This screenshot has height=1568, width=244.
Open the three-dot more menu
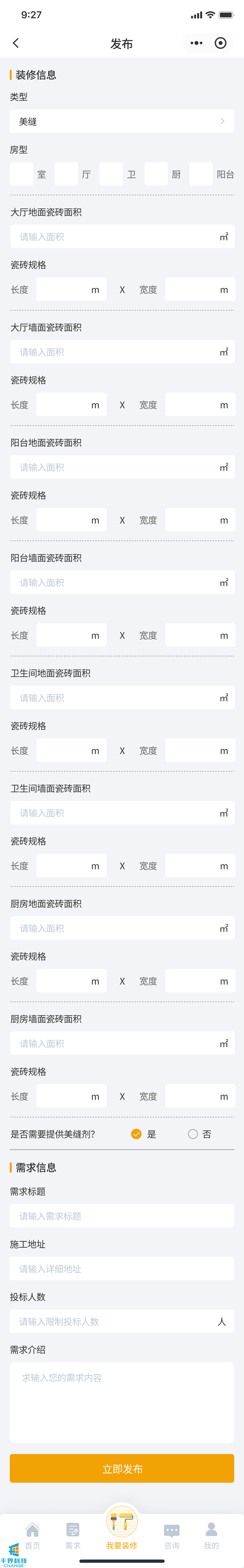coord(196,43)
